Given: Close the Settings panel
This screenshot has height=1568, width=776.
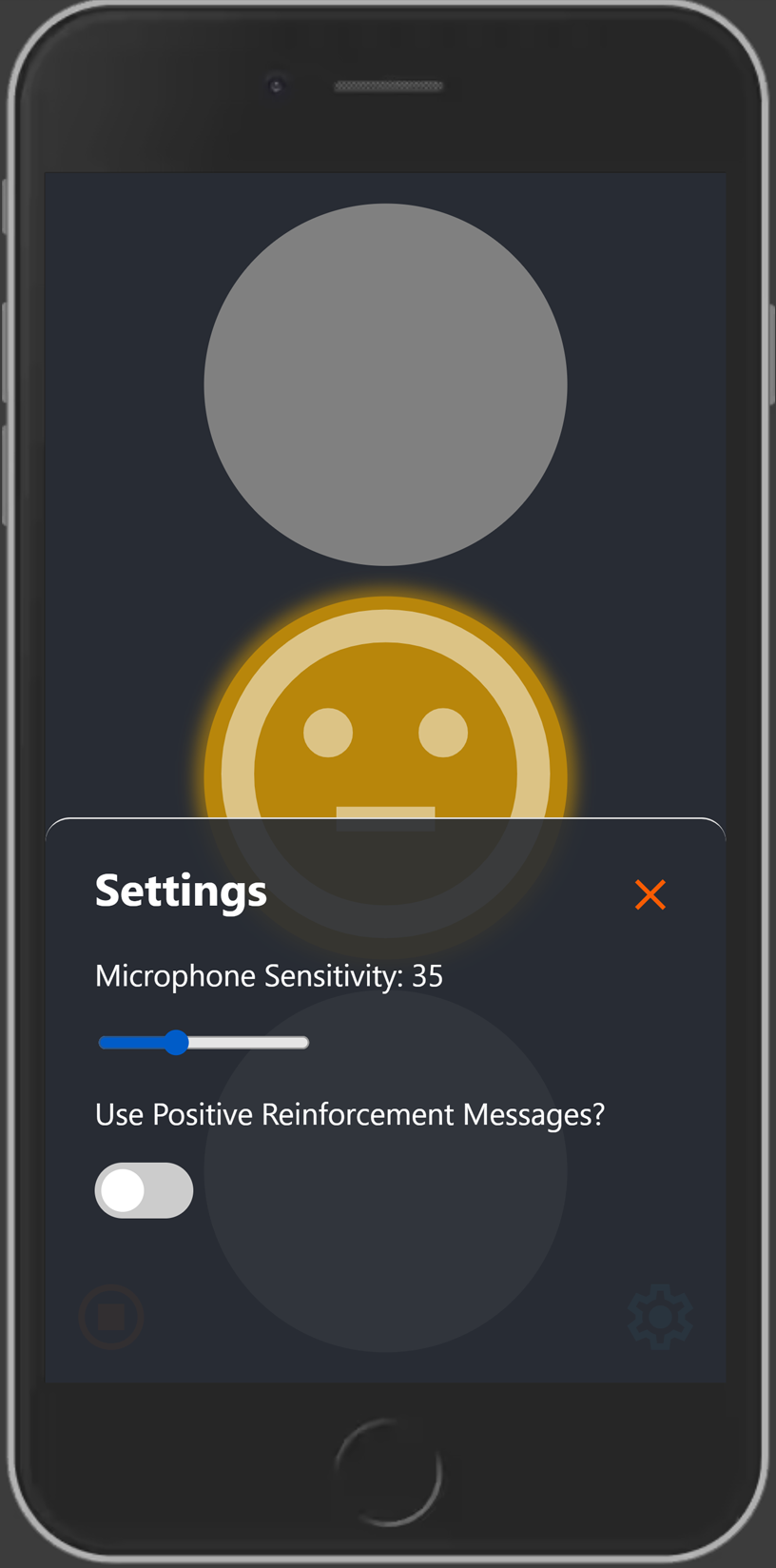Looking at the screenshot, I should [x=650, y=894].
